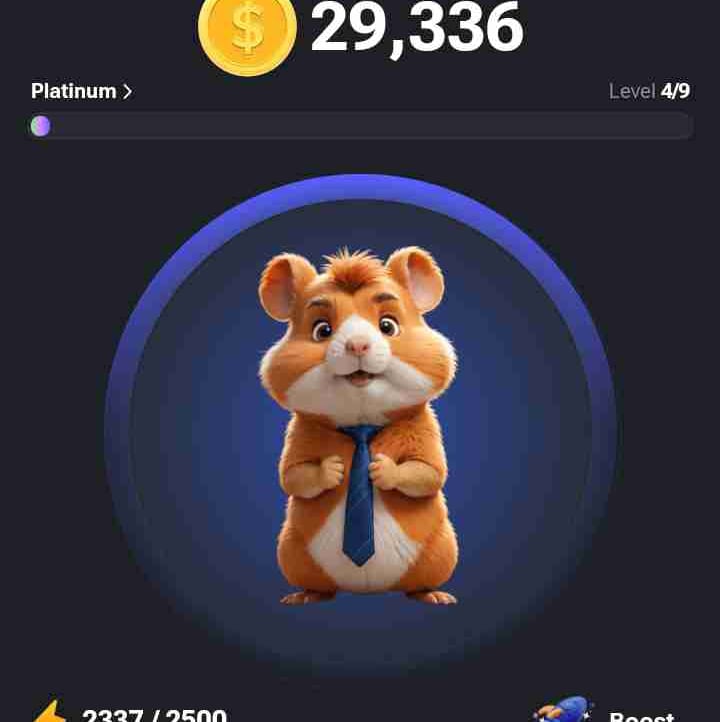Open the Platinum league details
The width and height of the screenshot is (720, 722).
pyautogui.click(x=81, y=91)
